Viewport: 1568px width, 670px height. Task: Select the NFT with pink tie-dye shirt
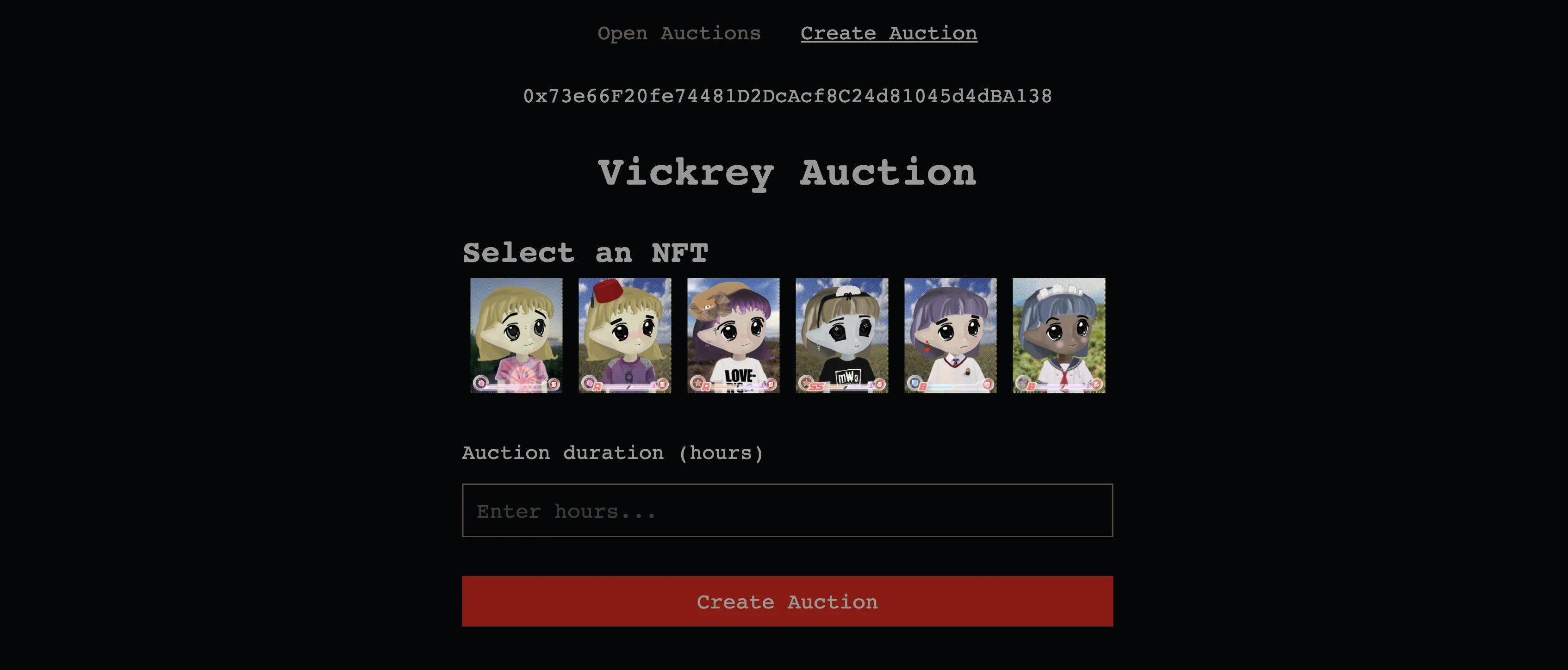tap(516, 335)
